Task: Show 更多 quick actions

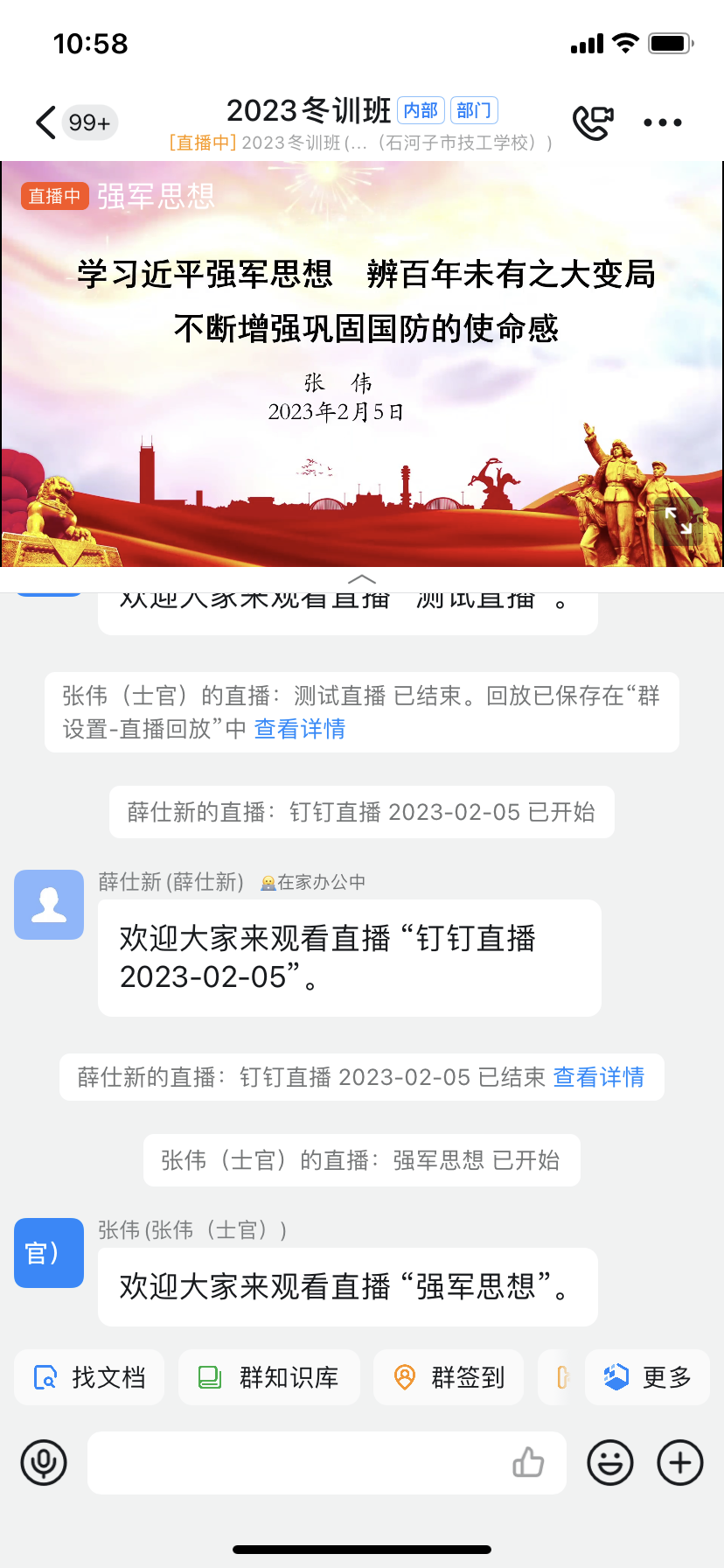Action: pyautogui.click(x=648, y=1377)
